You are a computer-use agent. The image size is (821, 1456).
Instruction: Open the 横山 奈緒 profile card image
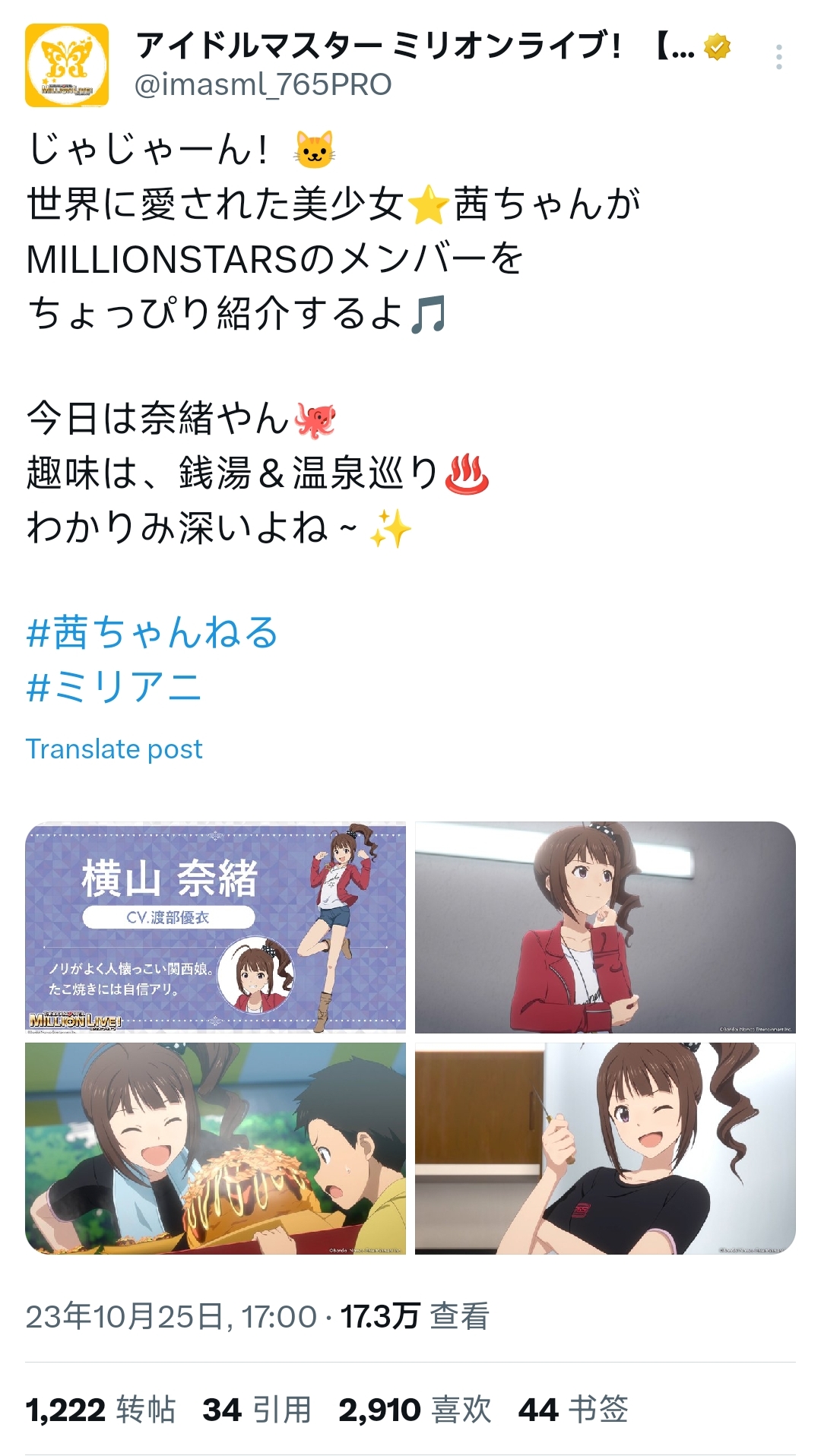216,927
